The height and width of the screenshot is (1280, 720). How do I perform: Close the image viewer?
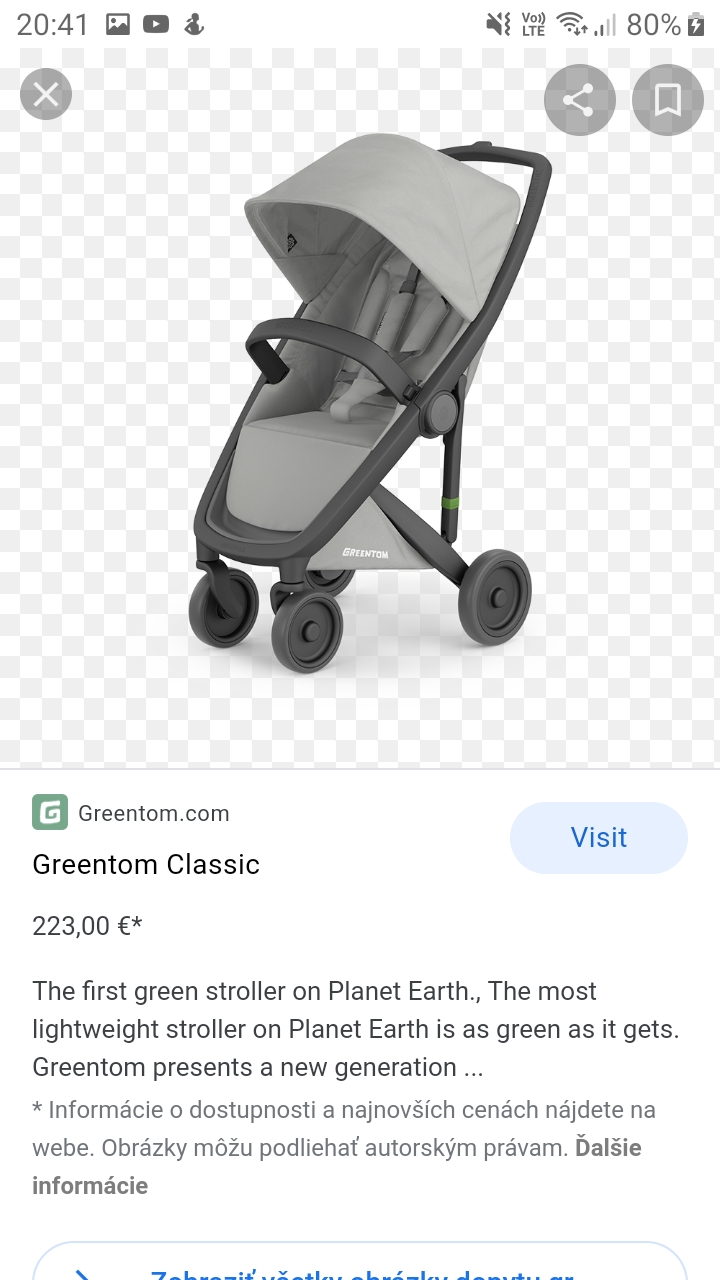(x=46, y=95)
